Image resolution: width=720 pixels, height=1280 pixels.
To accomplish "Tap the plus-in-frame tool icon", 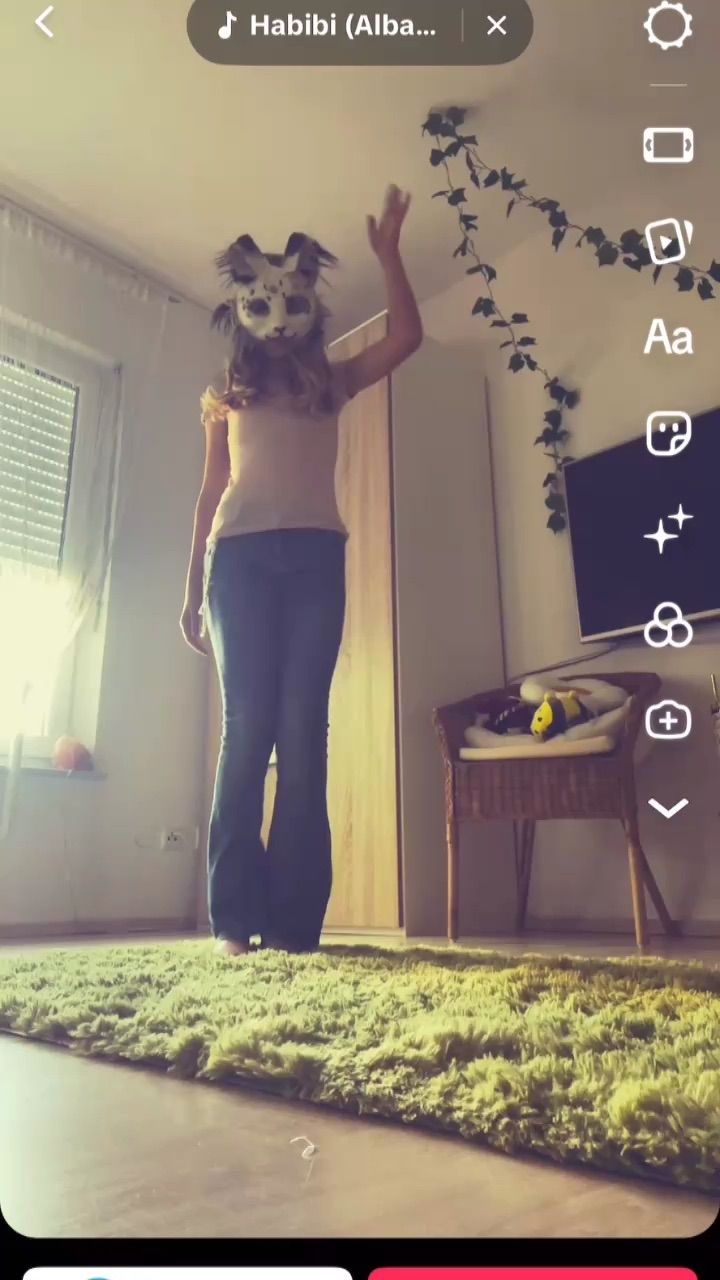I will 668,720.
